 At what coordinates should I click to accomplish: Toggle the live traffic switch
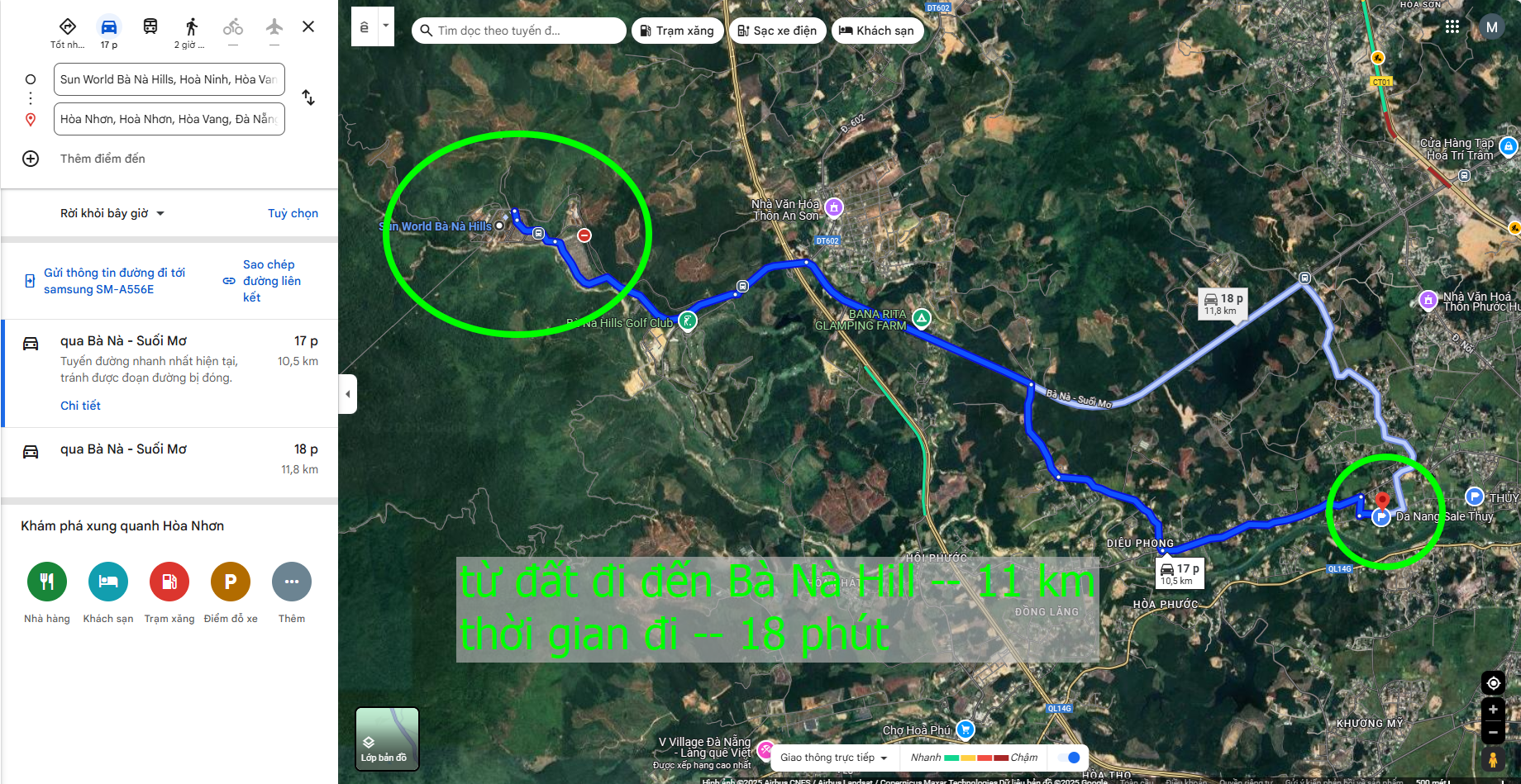coord(1069,758)
